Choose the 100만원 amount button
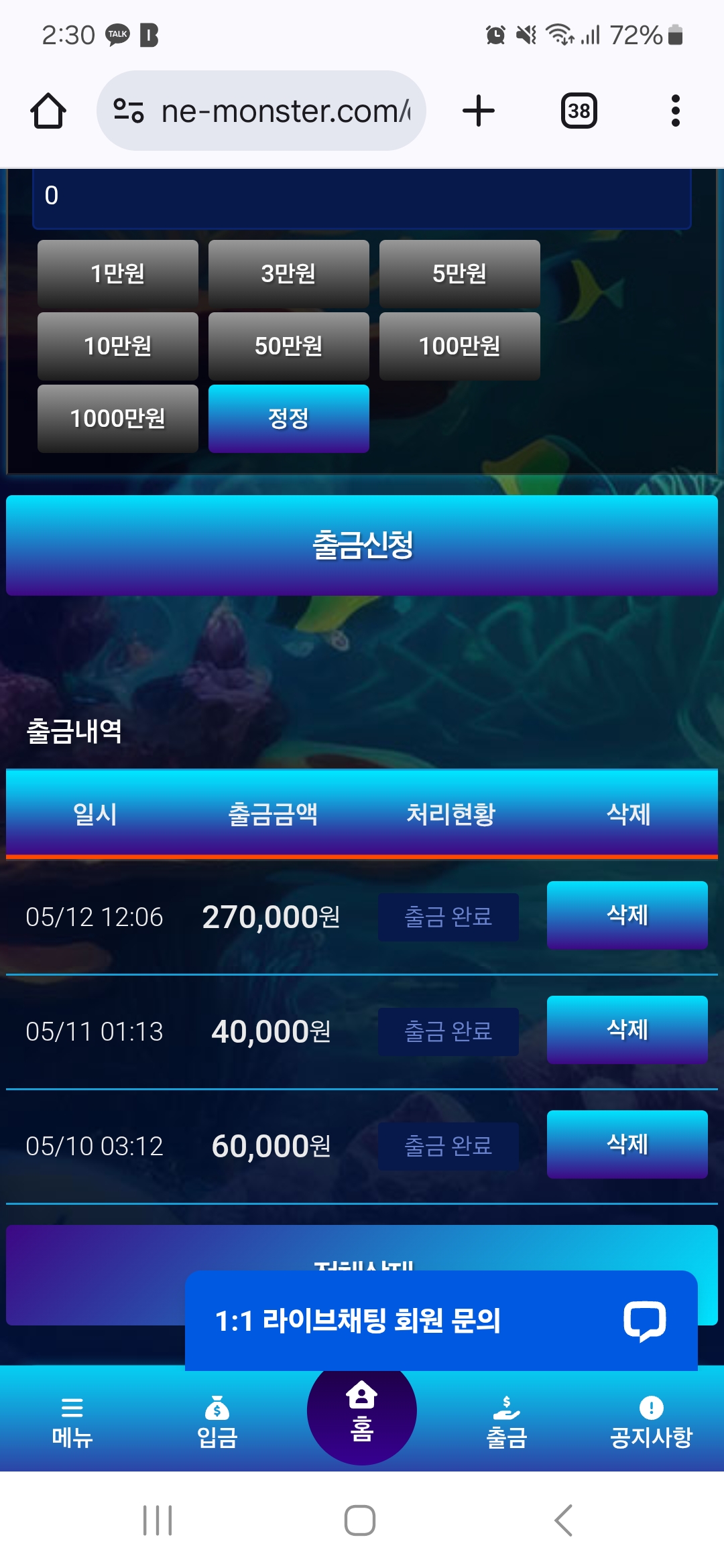This screenshot has height=1568, width=724. click(460, 346)
